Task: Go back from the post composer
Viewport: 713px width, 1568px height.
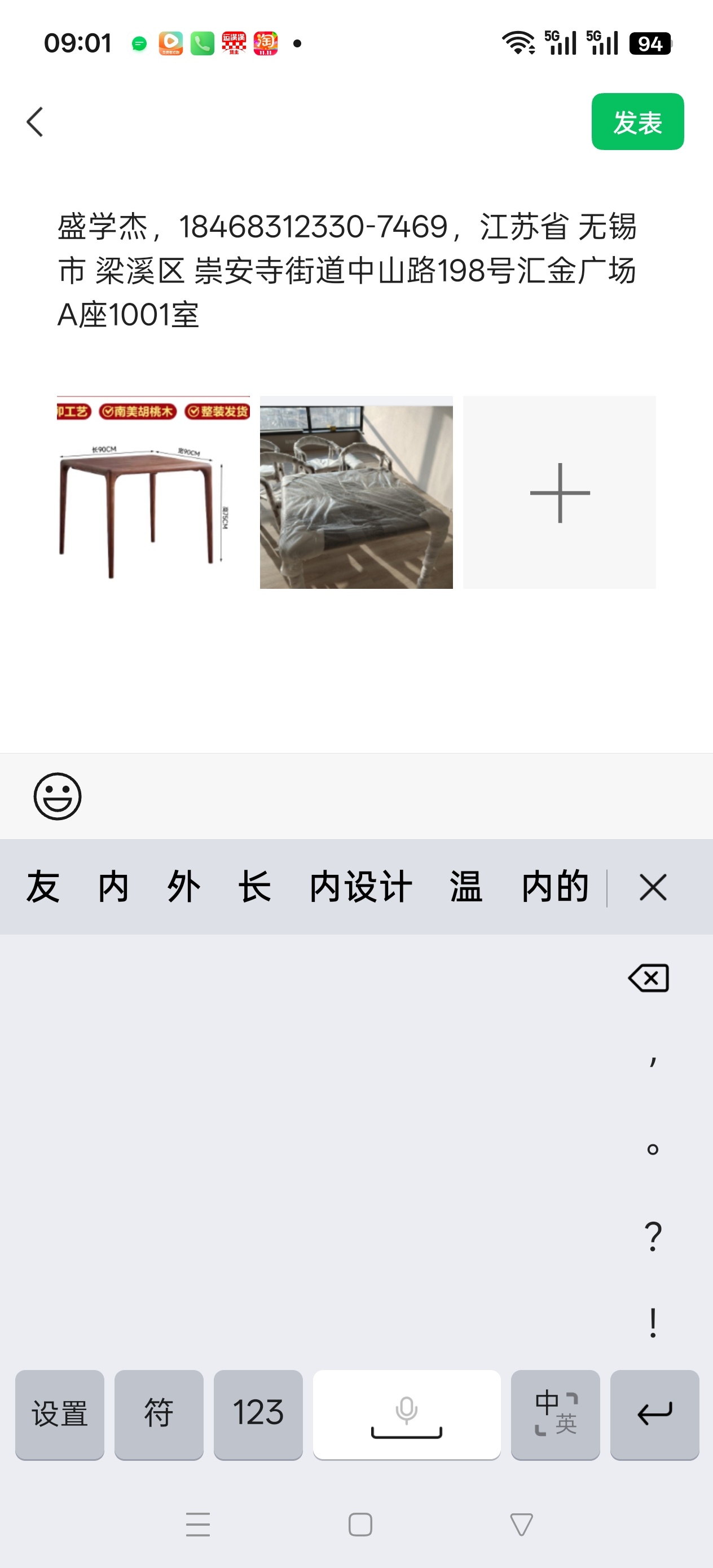Action: click(36, 122)
